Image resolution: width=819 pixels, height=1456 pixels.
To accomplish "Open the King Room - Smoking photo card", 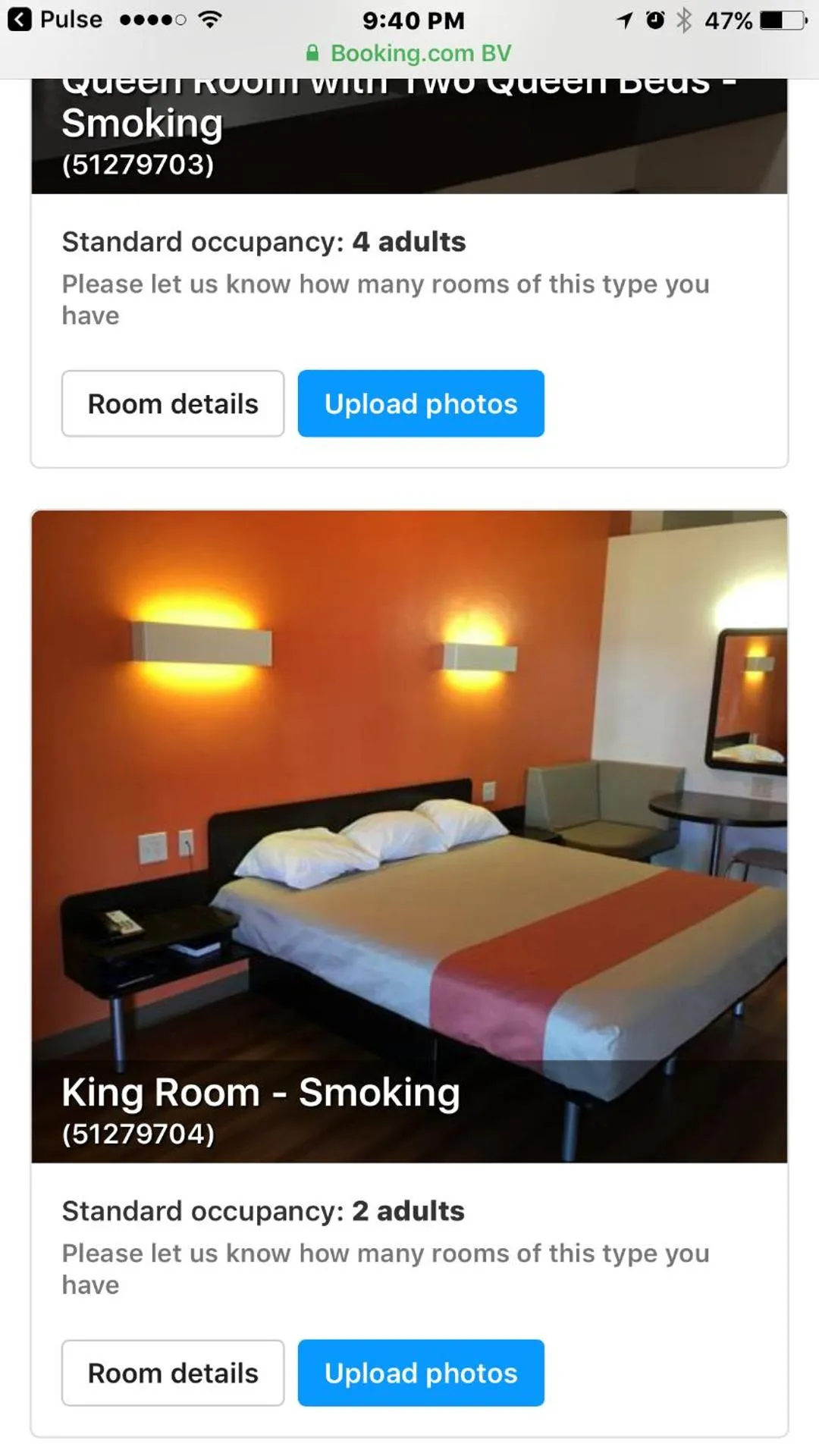I will tap(409, 834).
